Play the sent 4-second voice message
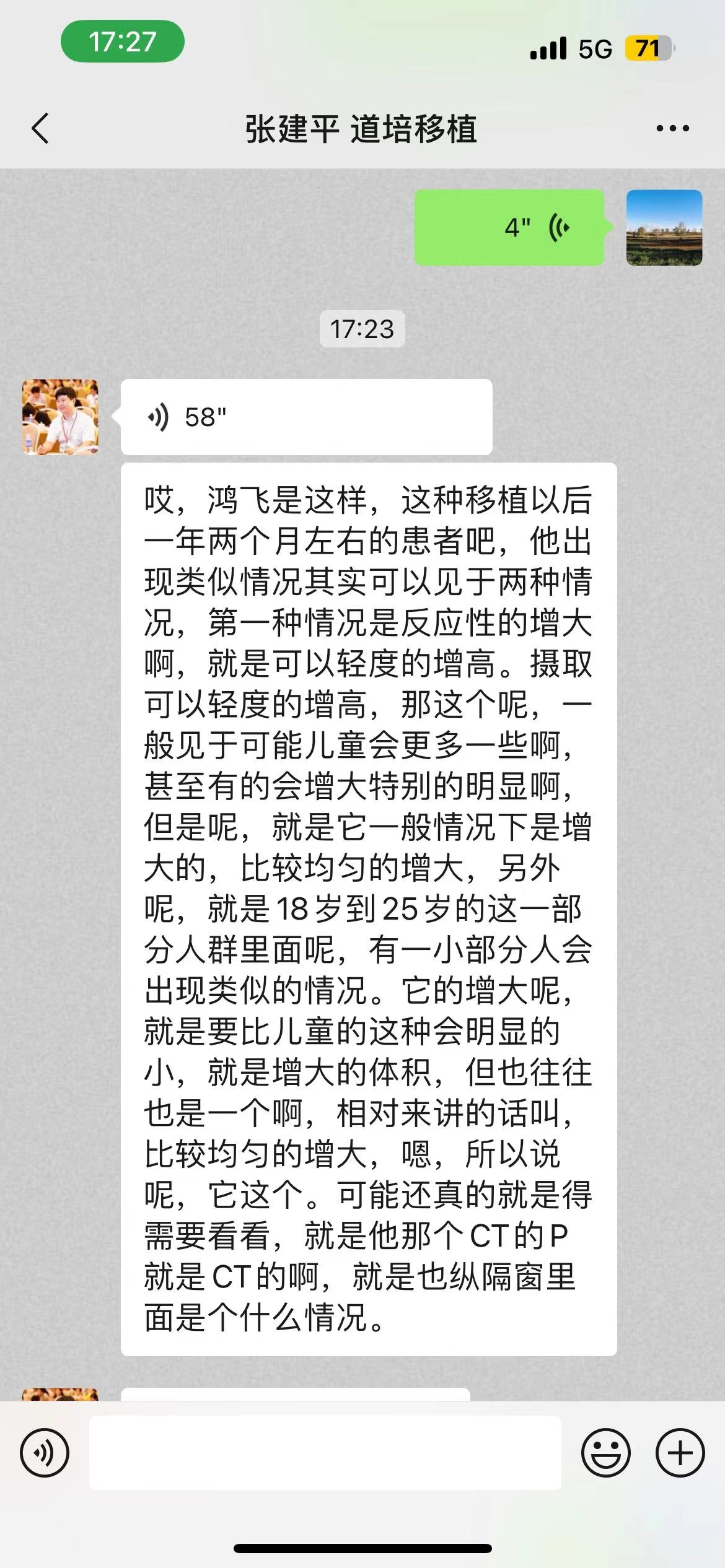This screenshot has width=725, height=1568. click(x=509, y=228)
